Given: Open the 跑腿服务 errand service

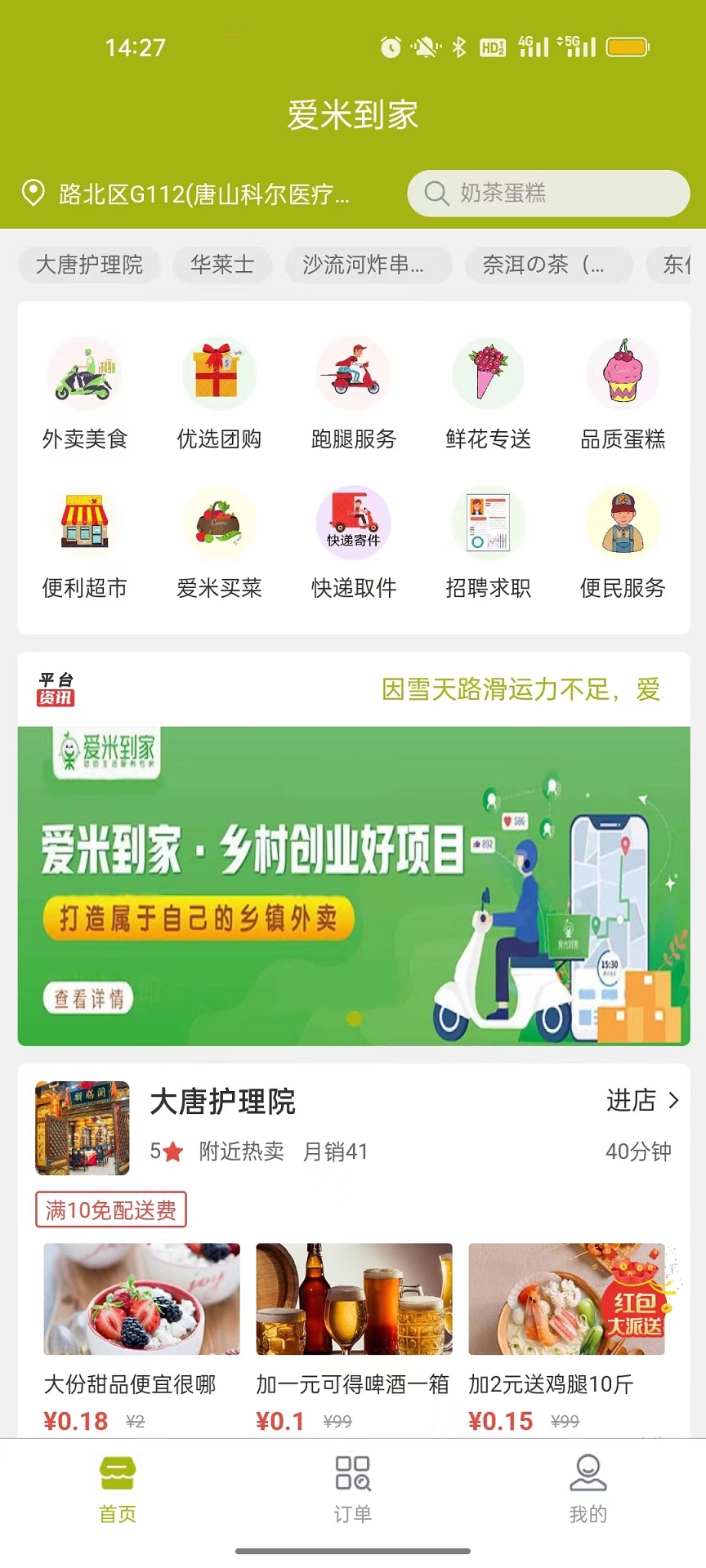Looking at the screenshot, I should click(353, 392).
